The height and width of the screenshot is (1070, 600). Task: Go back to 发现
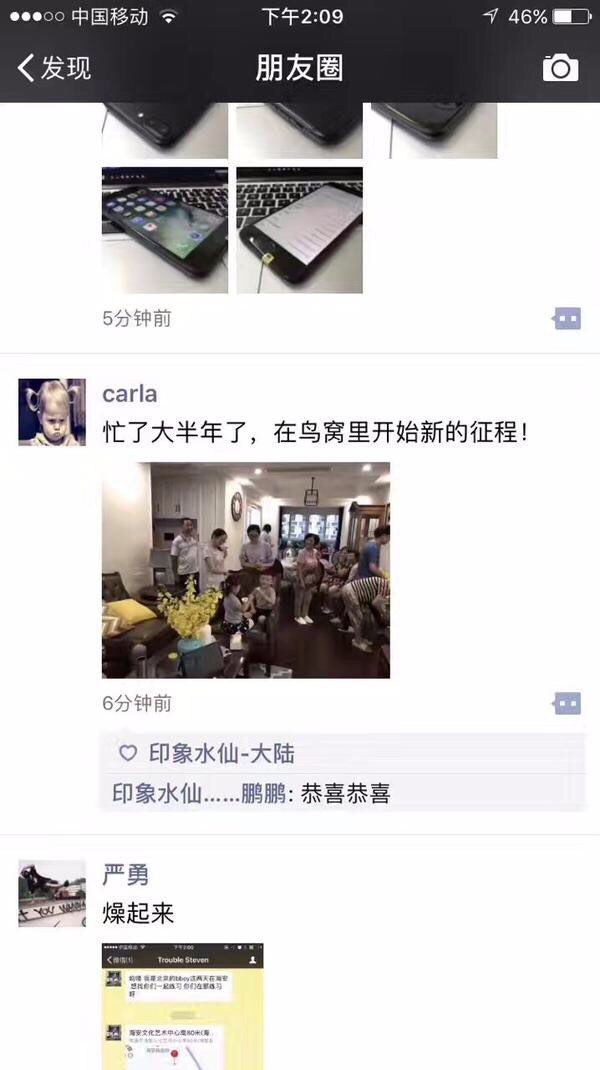[x=55, y=68]
